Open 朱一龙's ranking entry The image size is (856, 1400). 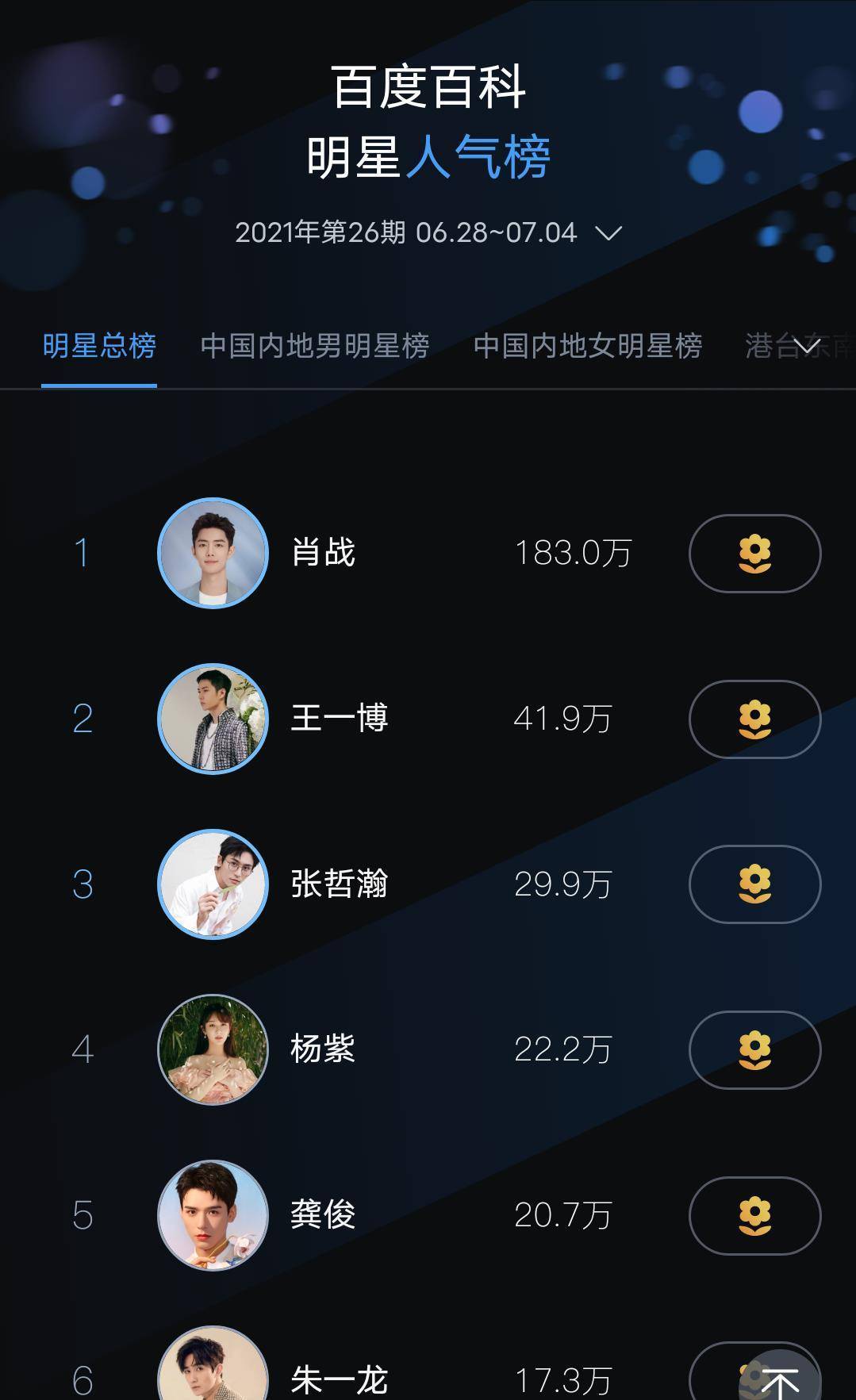point(339,1379)
